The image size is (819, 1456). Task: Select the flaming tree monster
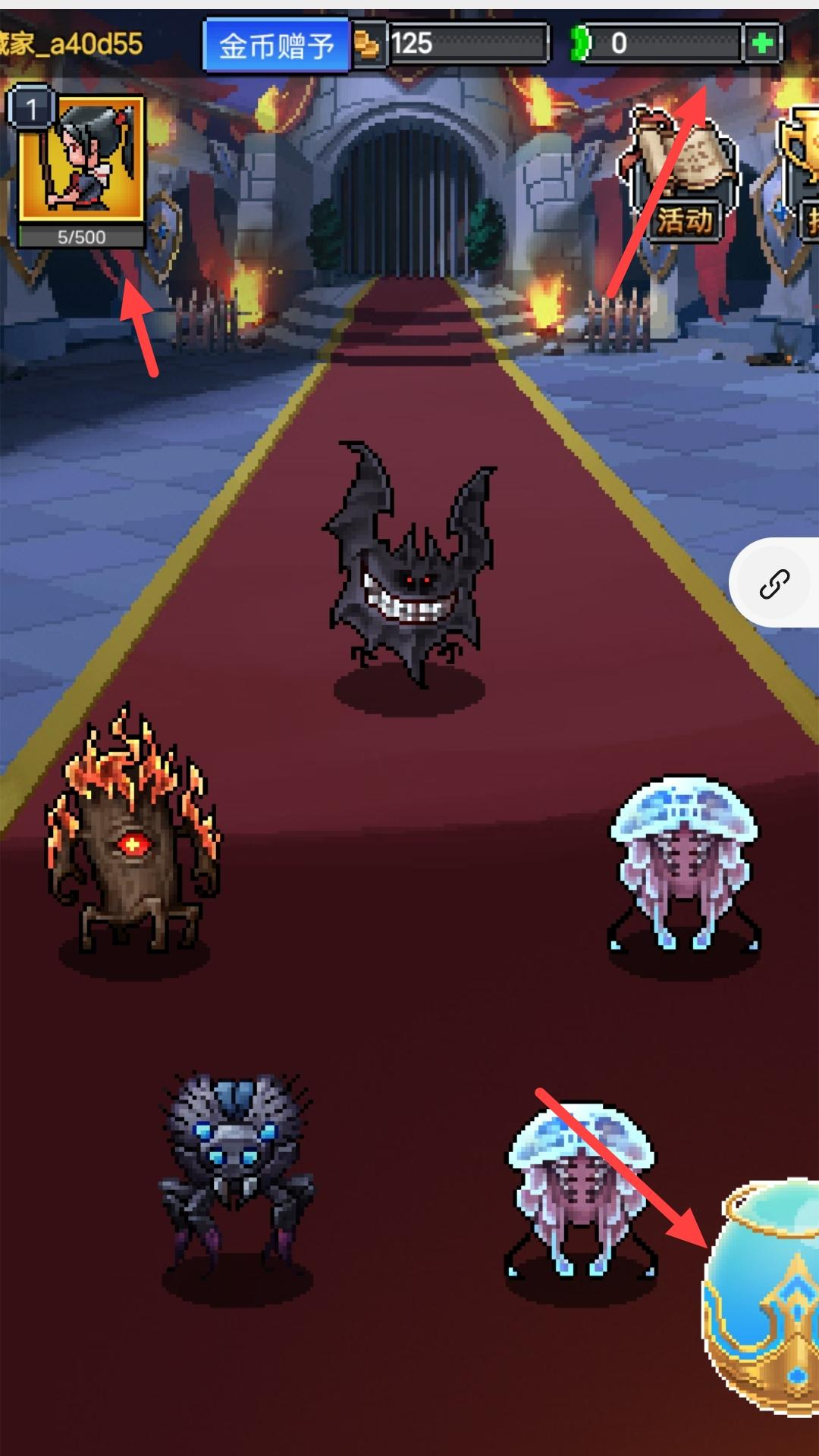(133, 834)
